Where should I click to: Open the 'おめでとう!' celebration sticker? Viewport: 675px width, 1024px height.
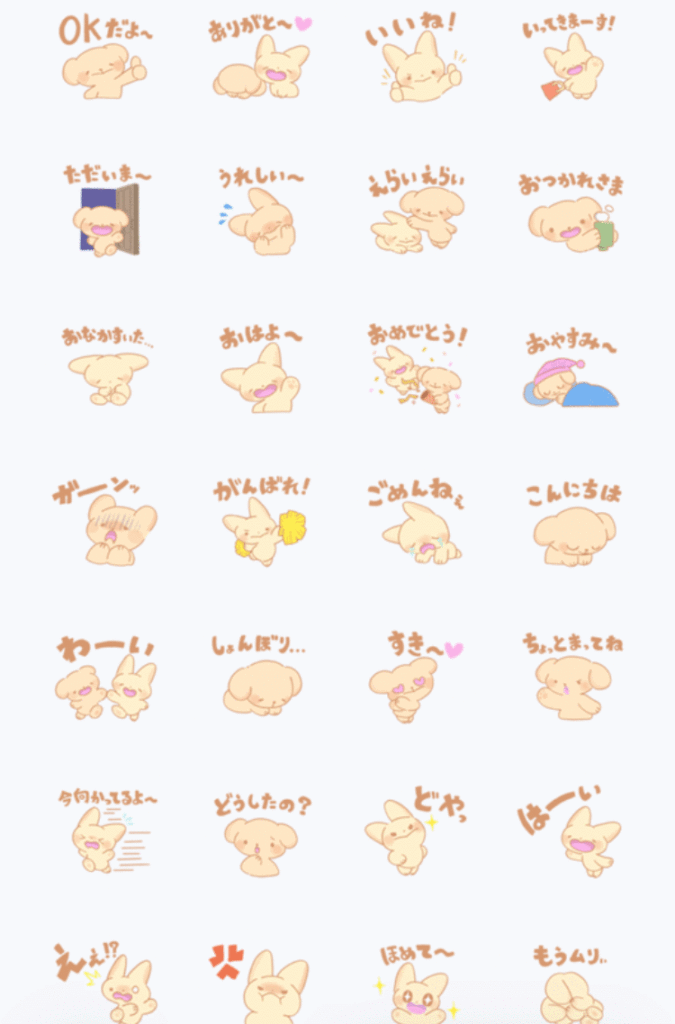coord(417,368)
